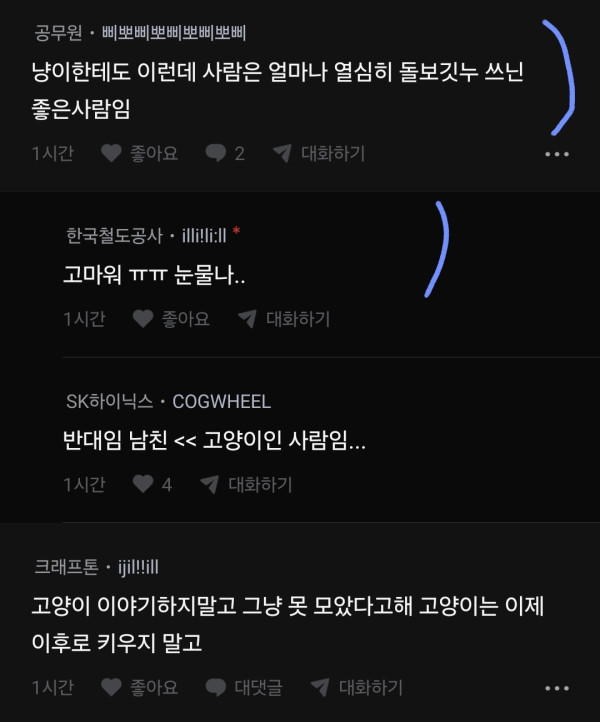Open overflow menu on 크래프톤 comment
This screenshot has height=722, width=600.
[x=557, y=688]
